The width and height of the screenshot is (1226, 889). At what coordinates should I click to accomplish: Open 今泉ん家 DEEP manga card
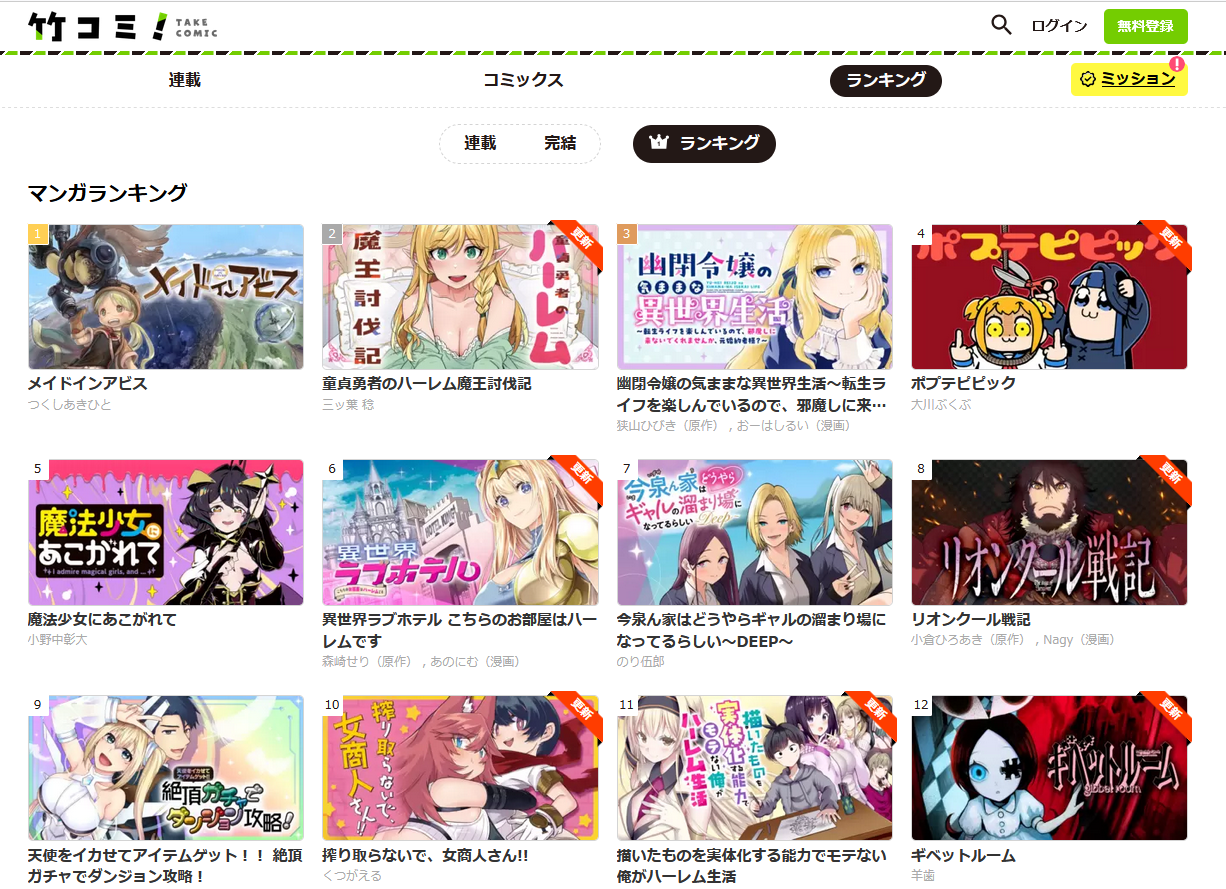pos(755,532)
